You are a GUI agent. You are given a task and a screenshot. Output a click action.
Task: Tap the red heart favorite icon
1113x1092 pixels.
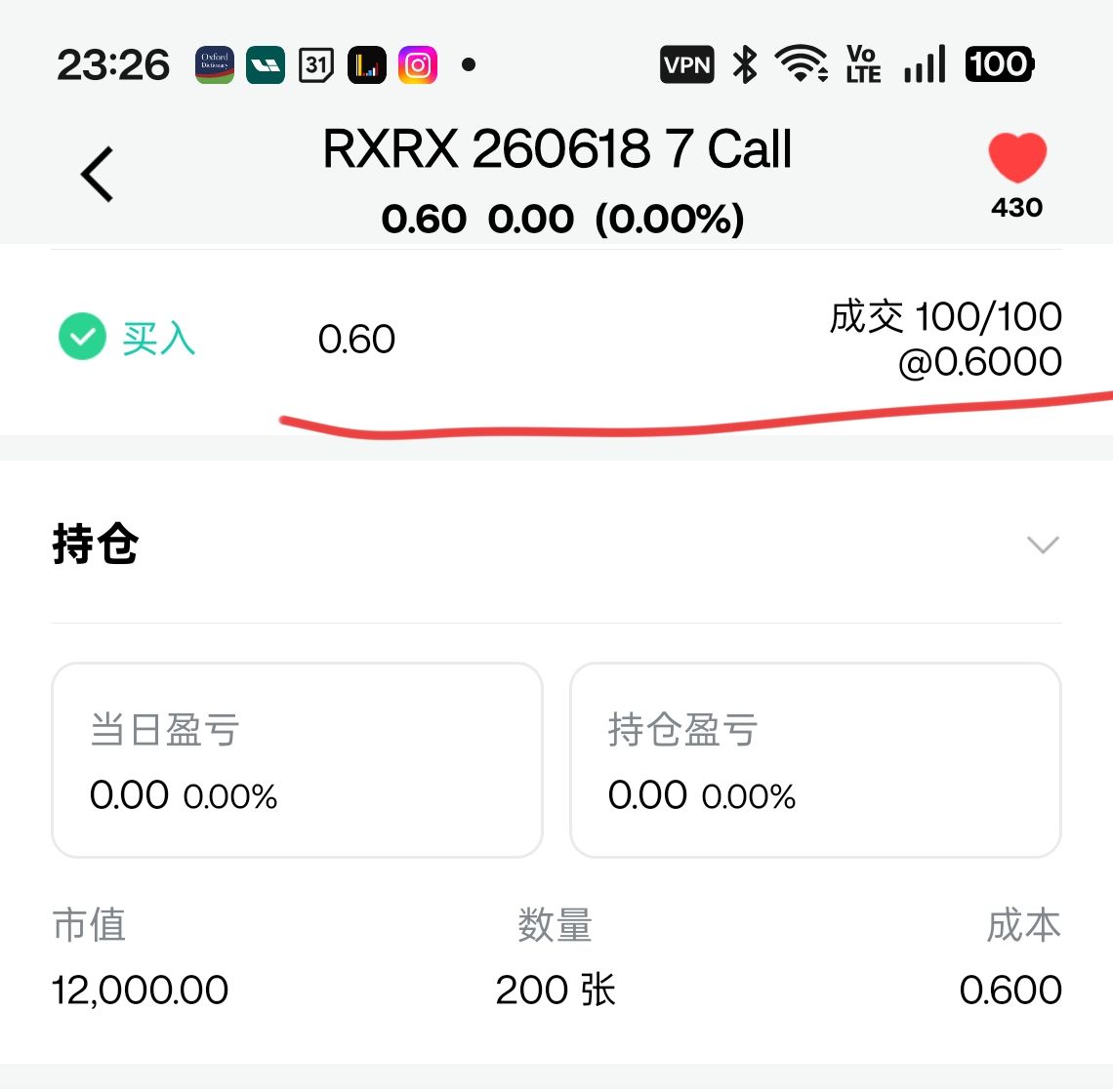pyautogui.click(x=1016, y=158)
